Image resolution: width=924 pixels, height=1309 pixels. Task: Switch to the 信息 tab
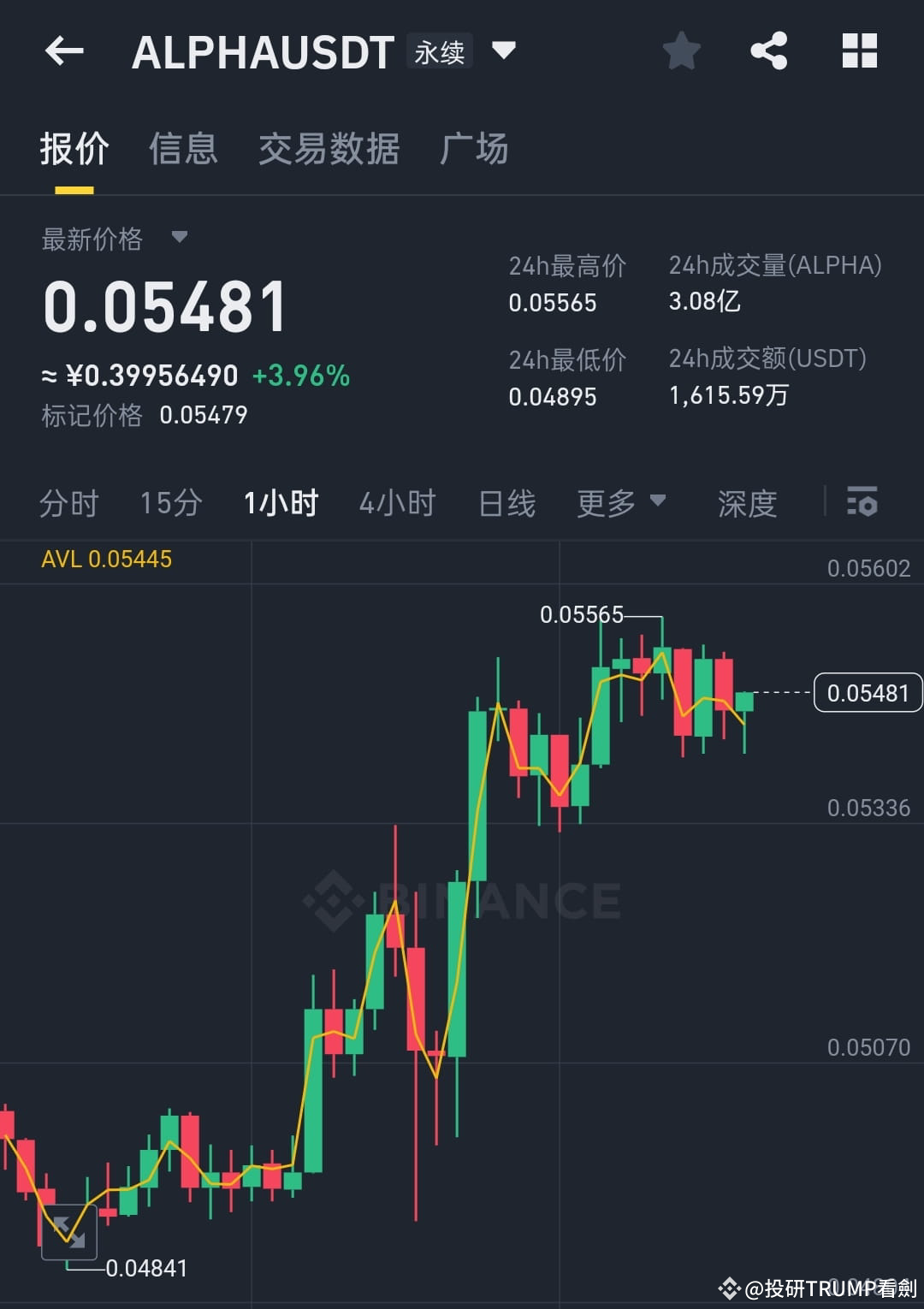click(182, 148)
